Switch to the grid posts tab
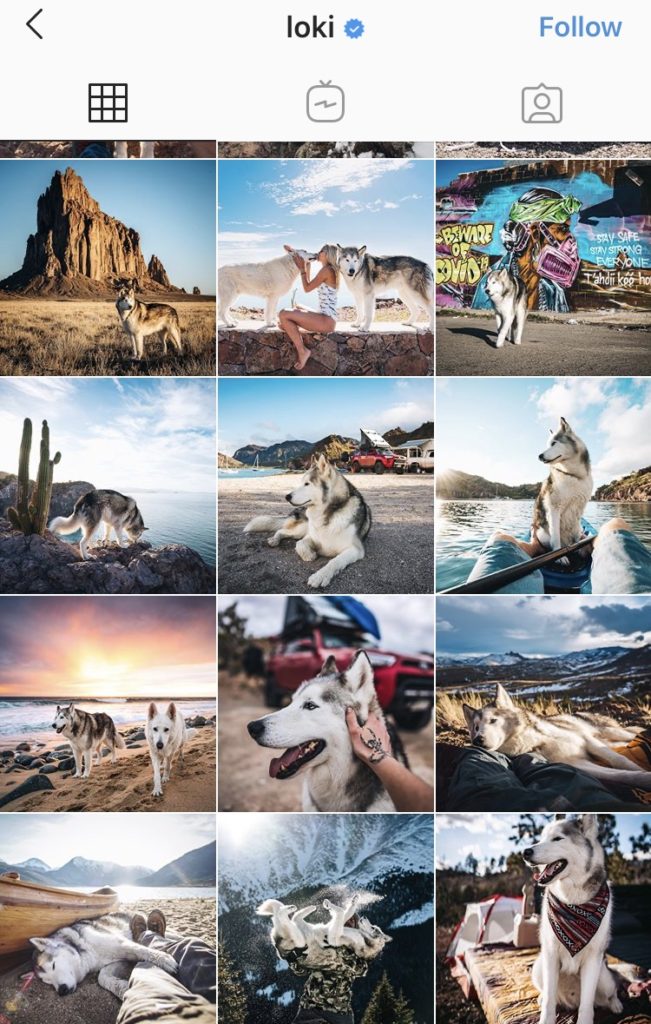Viewport: 651px width, 1024px height. (108, 103)
